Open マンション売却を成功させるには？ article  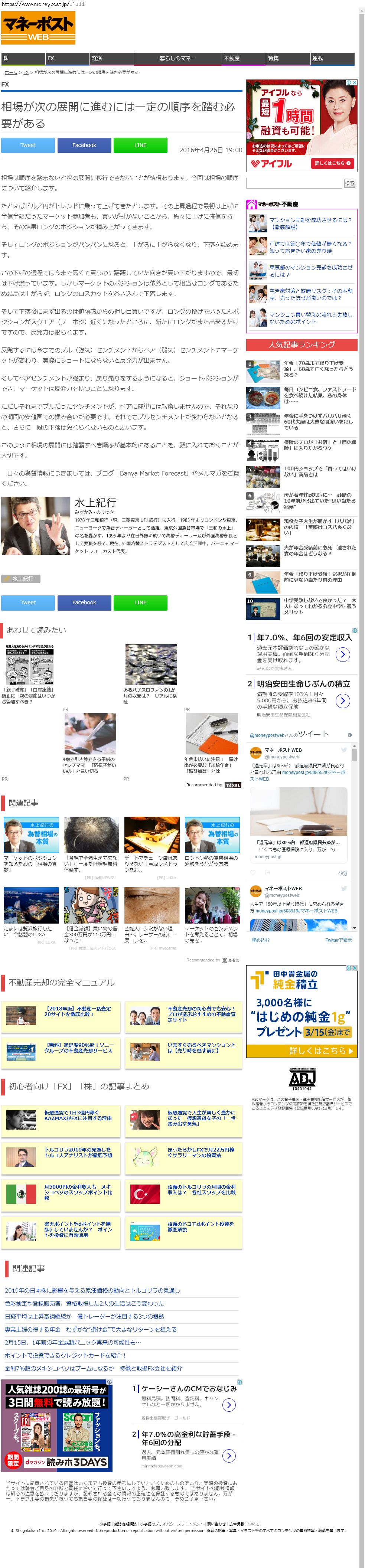coord(310,223)
